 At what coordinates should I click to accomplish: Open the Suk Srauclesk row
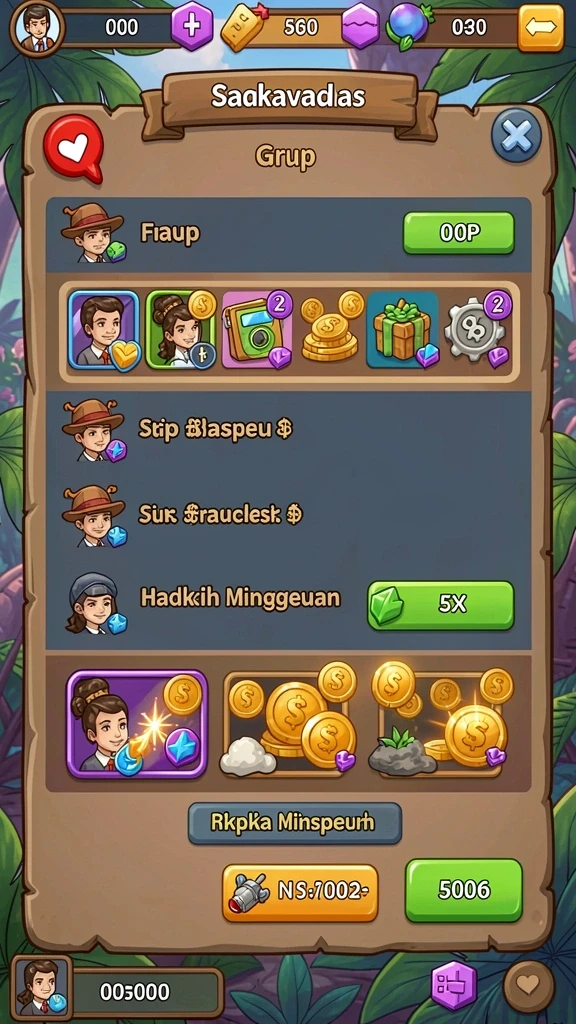coord(288,515)
